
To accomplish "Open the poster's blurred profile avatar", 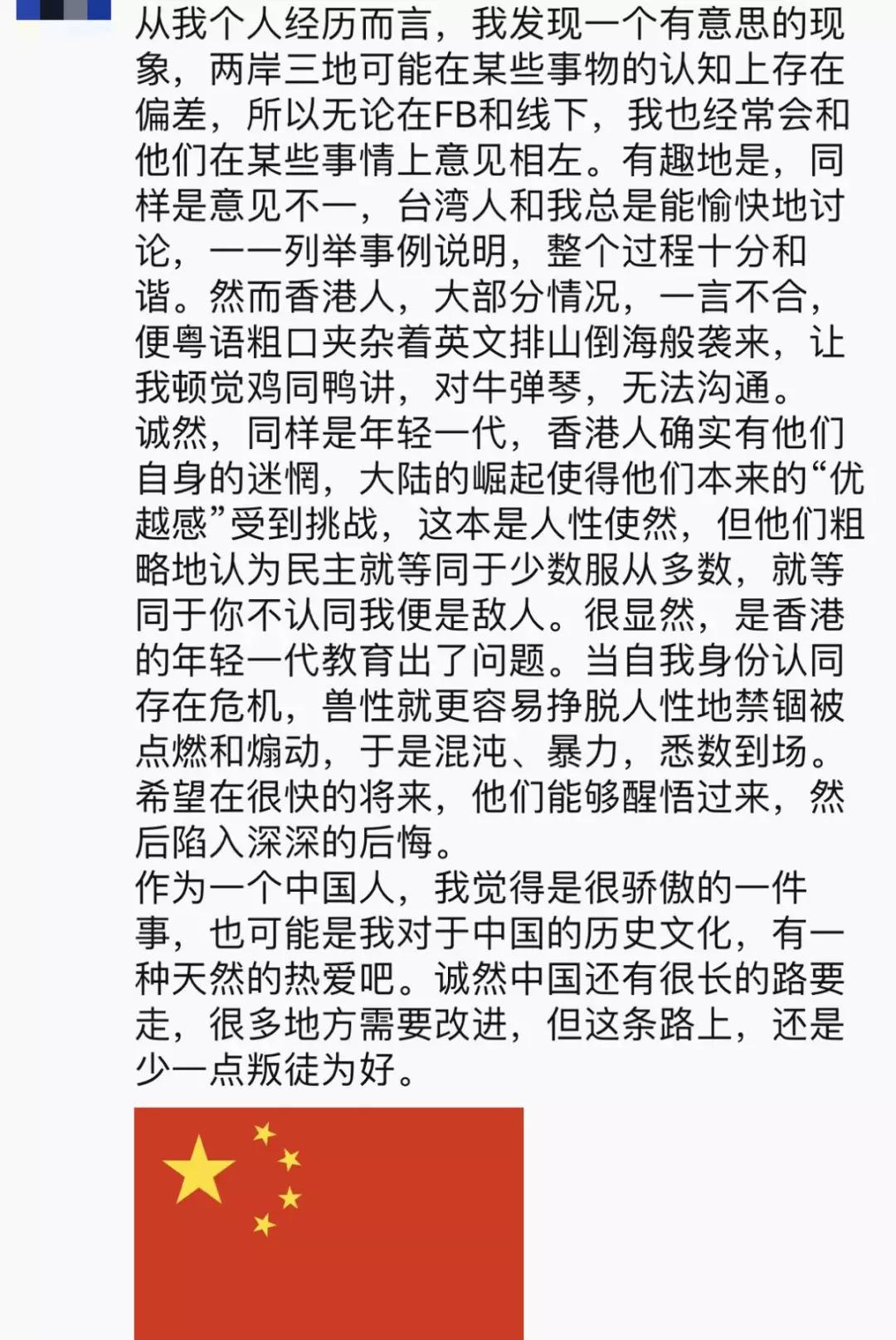I will 63,10.
